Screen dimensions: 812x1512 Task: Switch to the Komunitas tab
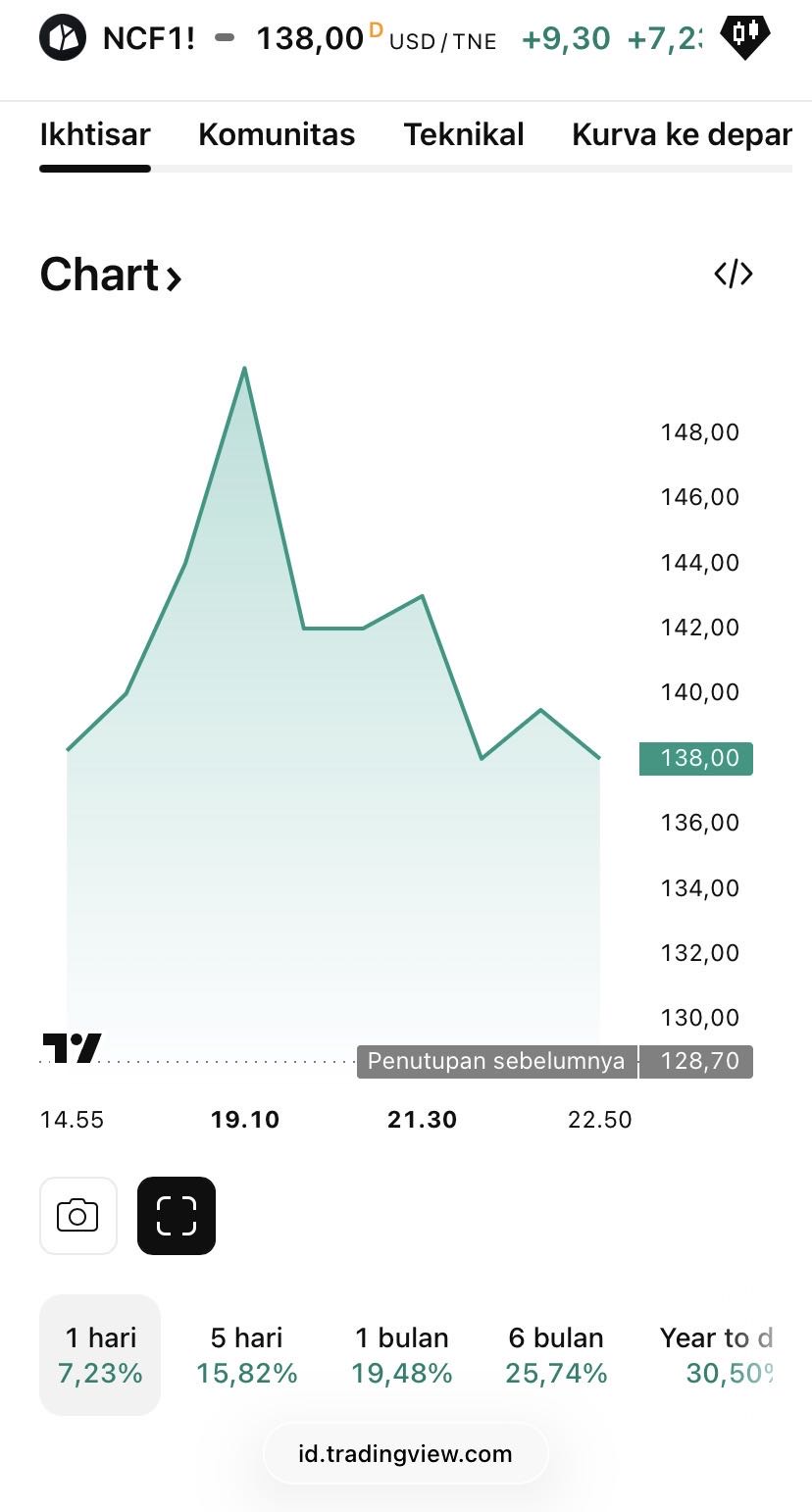[x=277, y=134]
